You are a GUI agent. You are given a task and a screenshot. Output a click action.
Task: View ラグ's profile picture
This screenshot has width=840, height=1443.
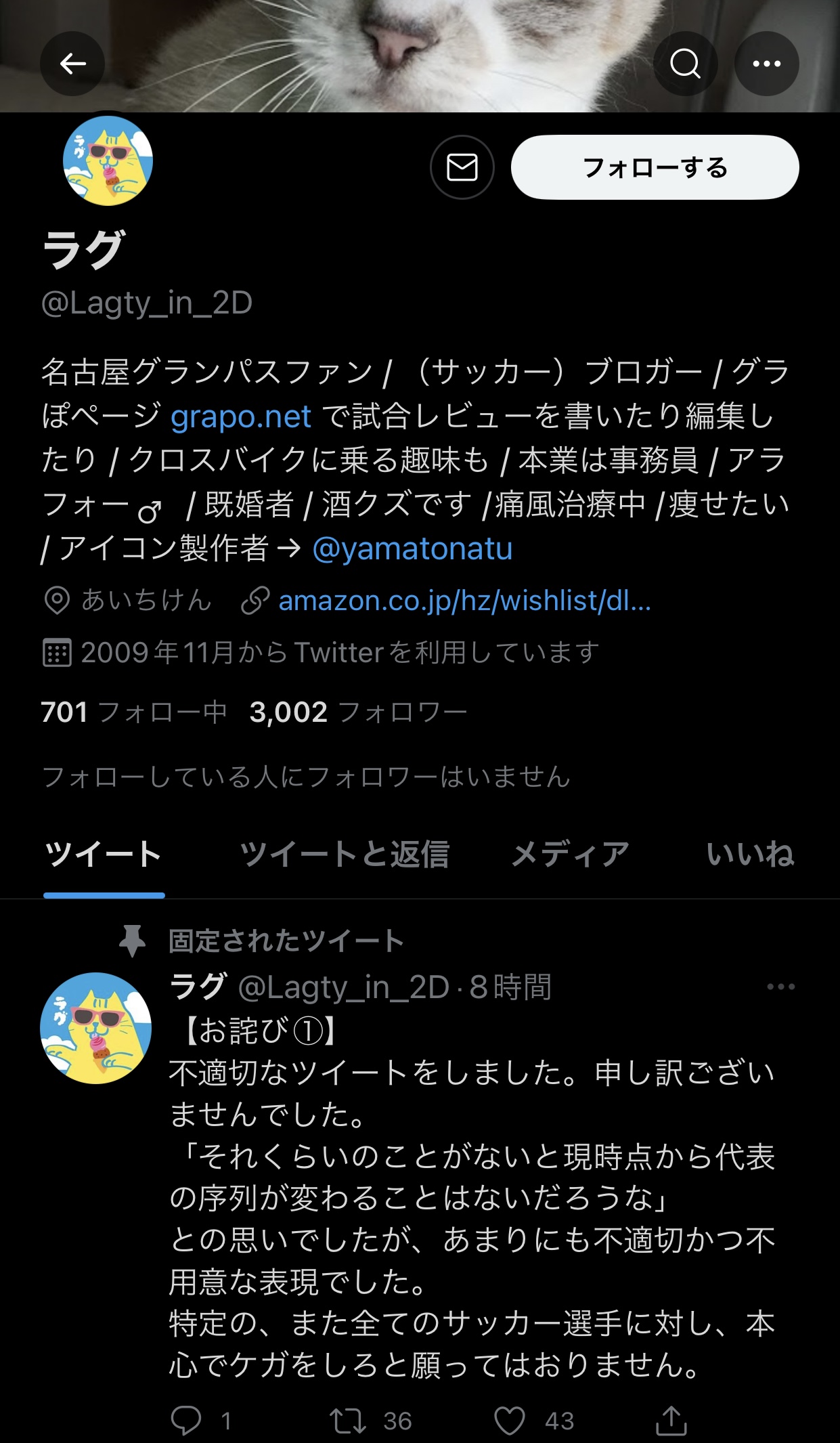tap(108, 161)
